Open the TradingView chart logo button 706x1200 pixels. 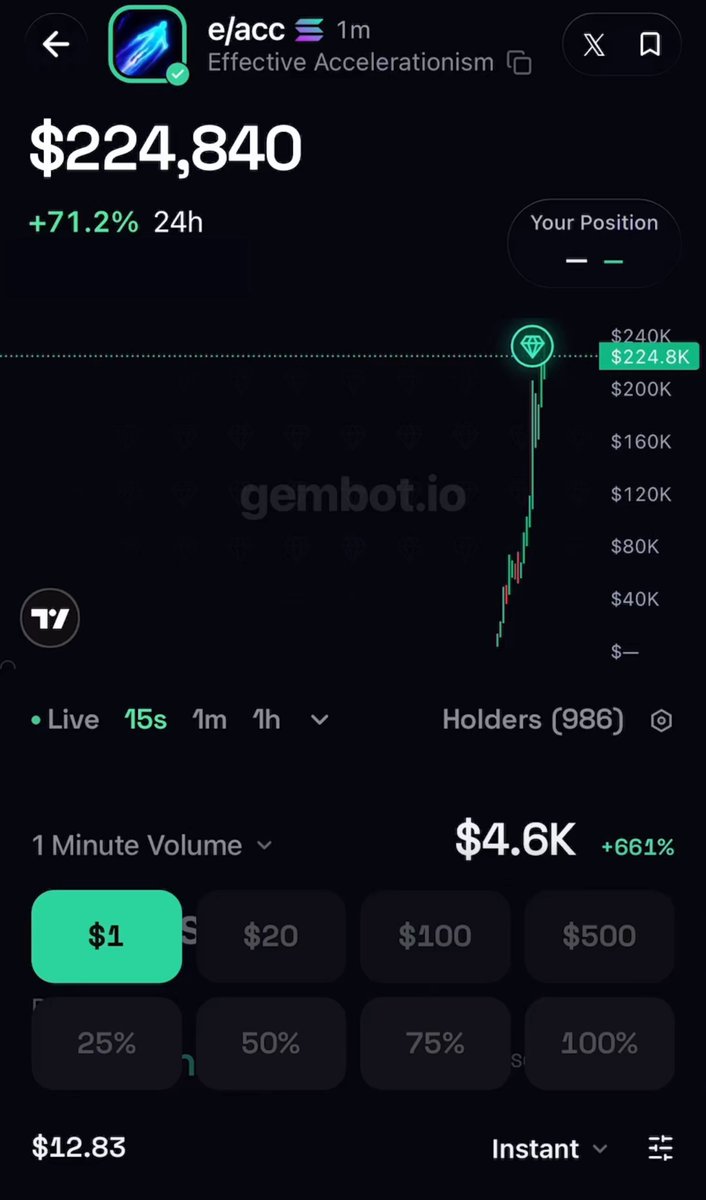click(x=50, y=620)
